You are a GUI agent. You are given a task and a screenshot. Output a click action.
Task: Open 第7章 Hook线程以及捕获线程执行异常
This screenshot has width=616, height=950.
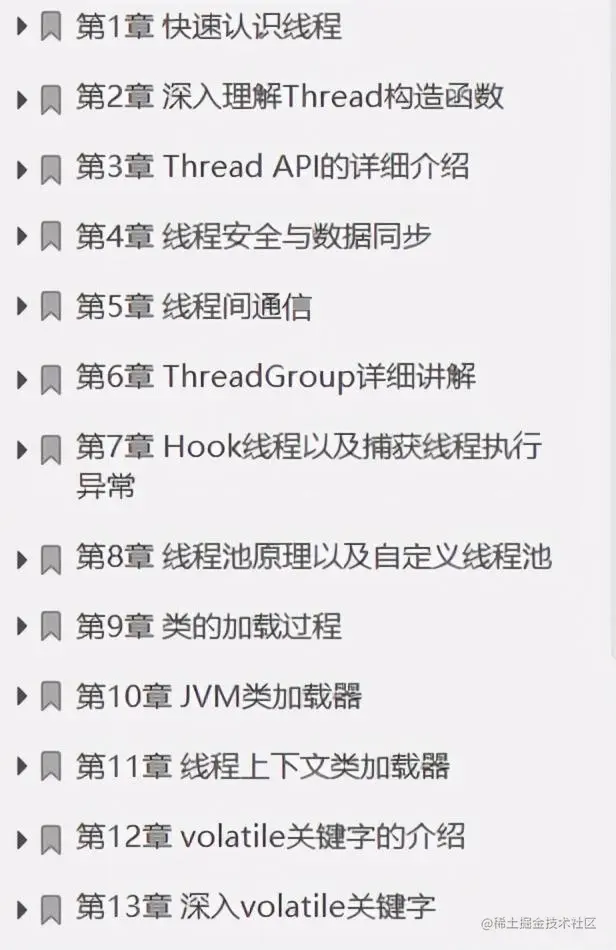click(x=309, y=447)
